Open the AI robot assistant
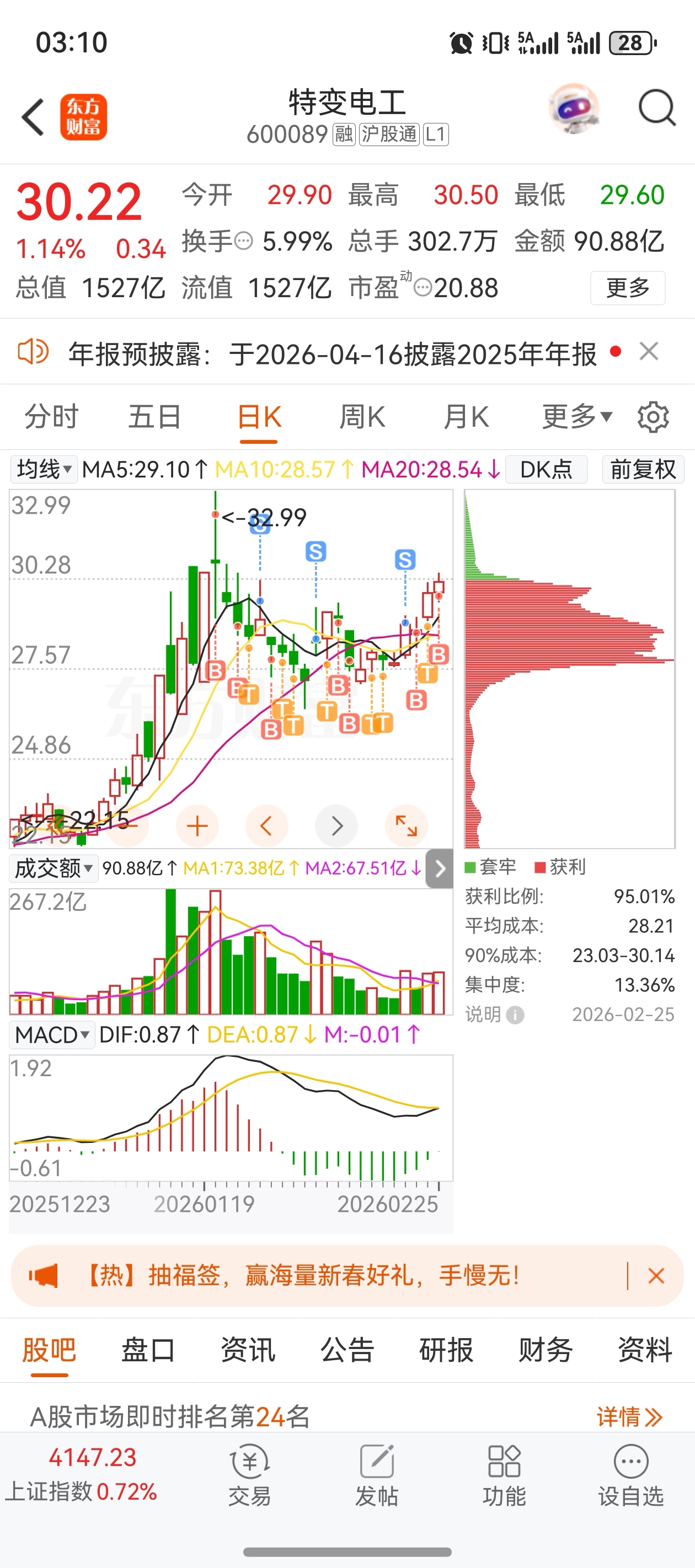The image size is (695, 1568). (573, 109)
